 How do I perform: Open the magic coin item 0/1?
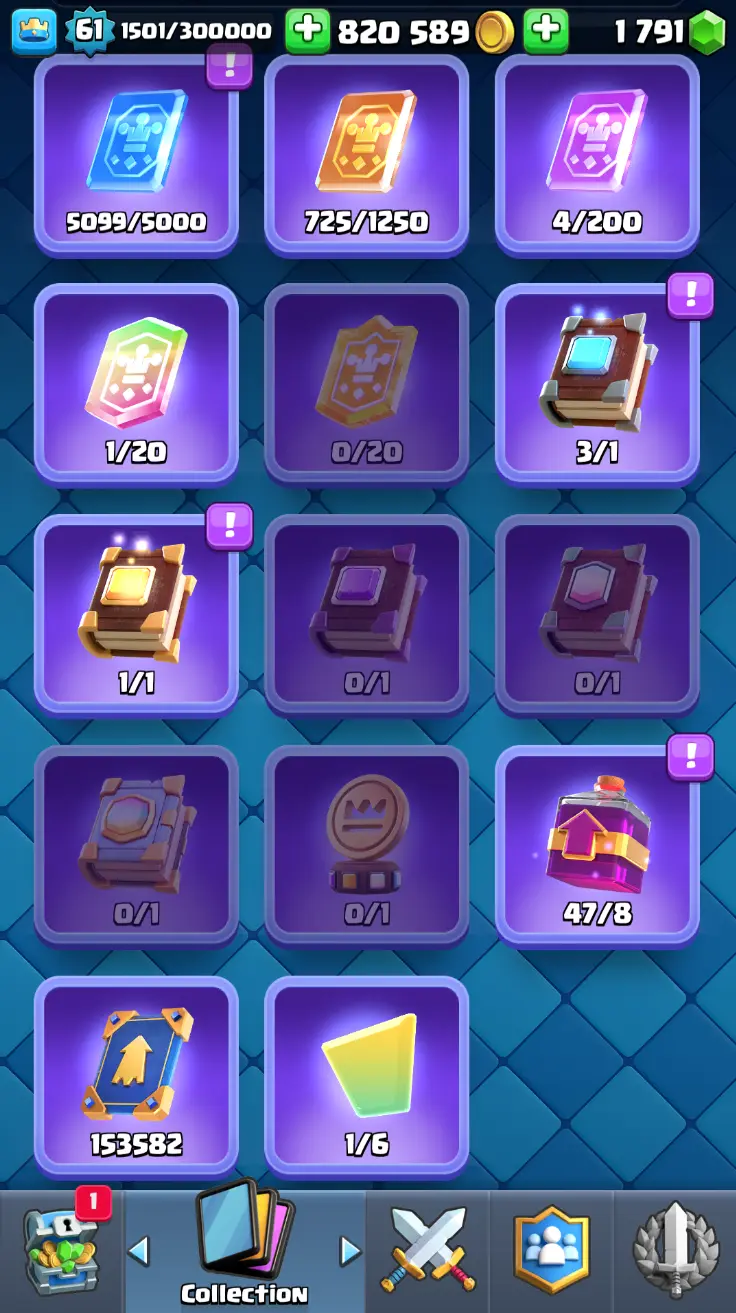point(366,843)
